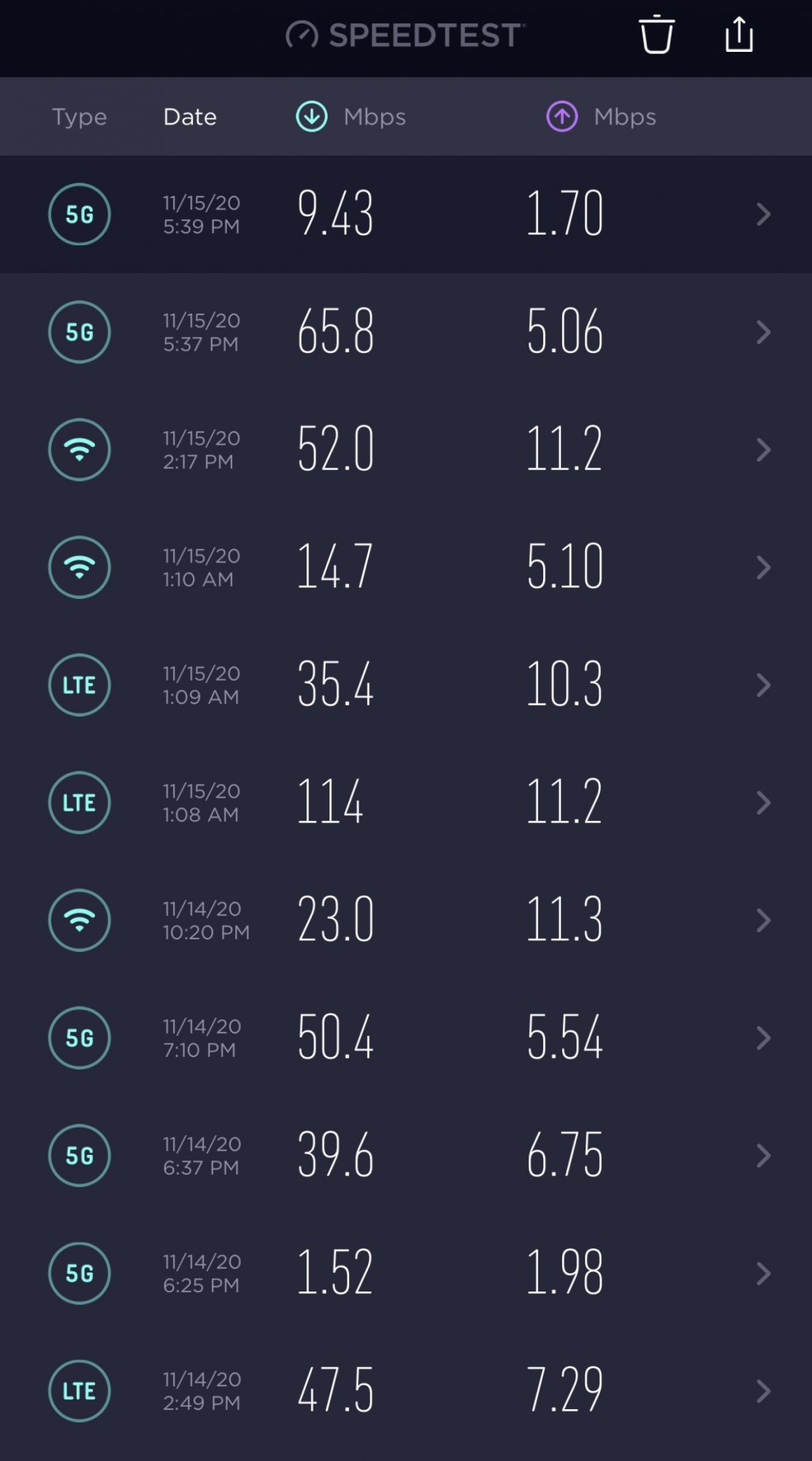Show details of the 6:37 PM 5G test

(406, 1155)
